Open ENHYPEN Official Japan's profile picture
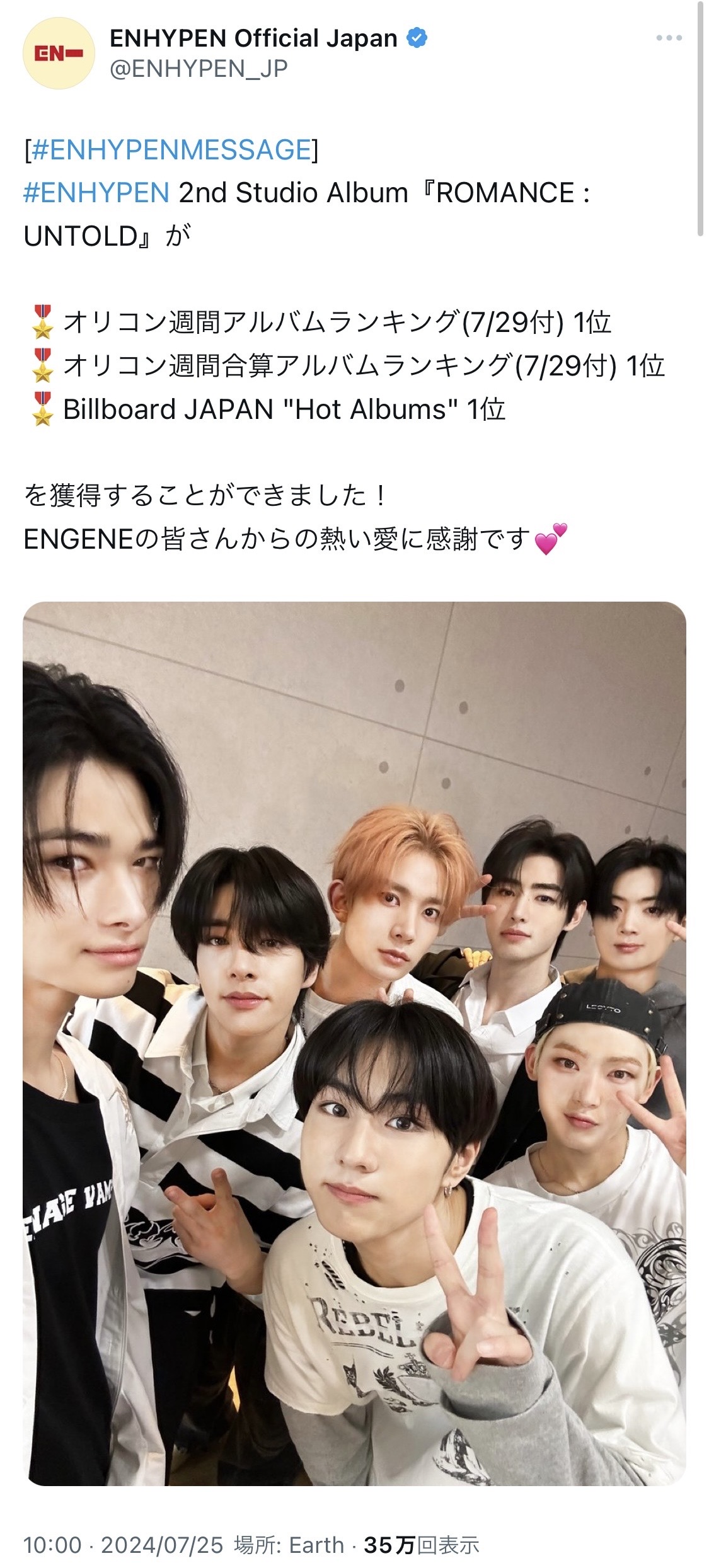Screen dimensions: 709x1568 coord(58,54)
